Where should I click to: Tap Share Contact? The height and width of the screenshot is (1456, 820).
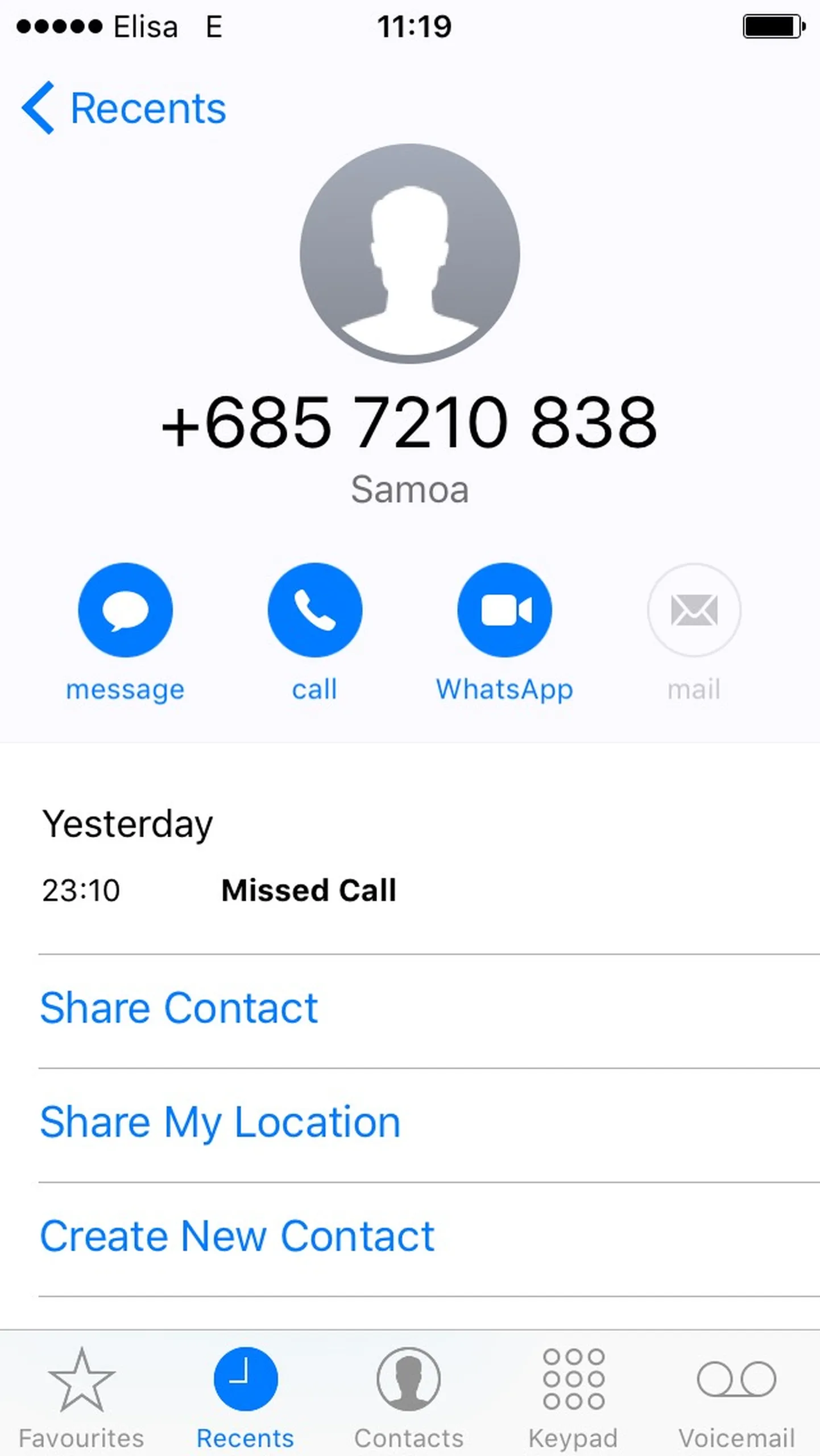(x=179, y=1008)
